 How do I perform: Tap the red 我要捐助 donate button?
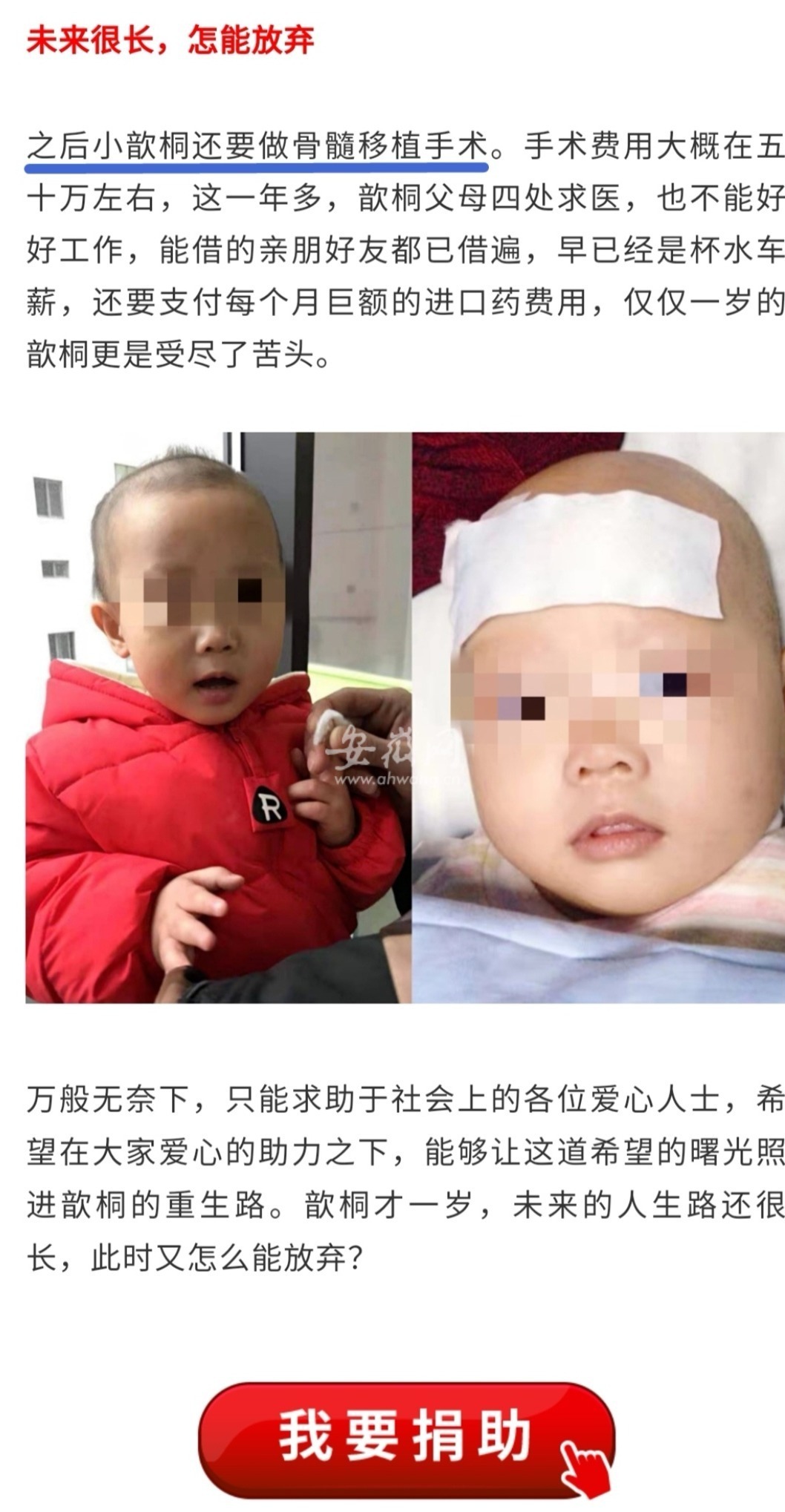[x=405, y=1436]
